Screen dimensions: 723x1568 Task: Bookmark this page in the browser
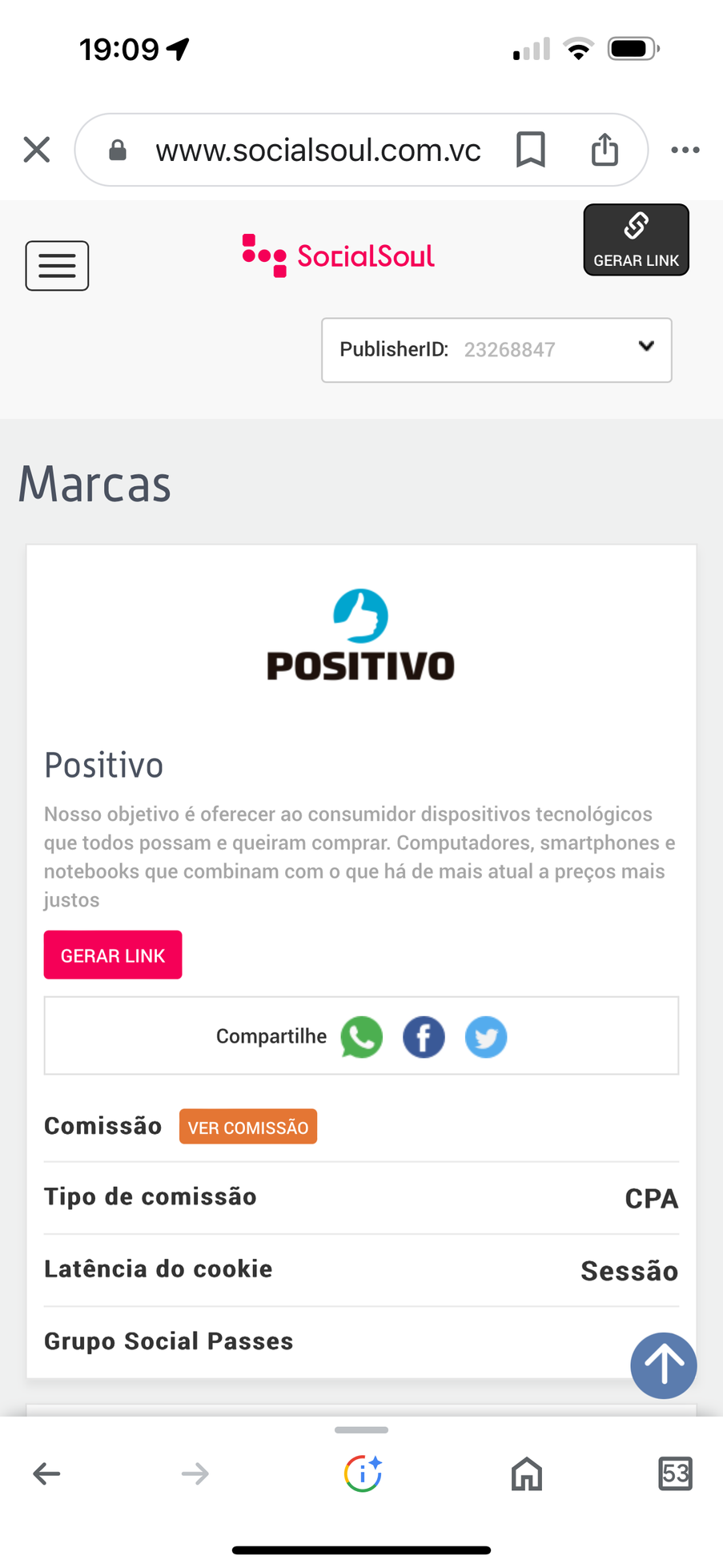[530, 150]
